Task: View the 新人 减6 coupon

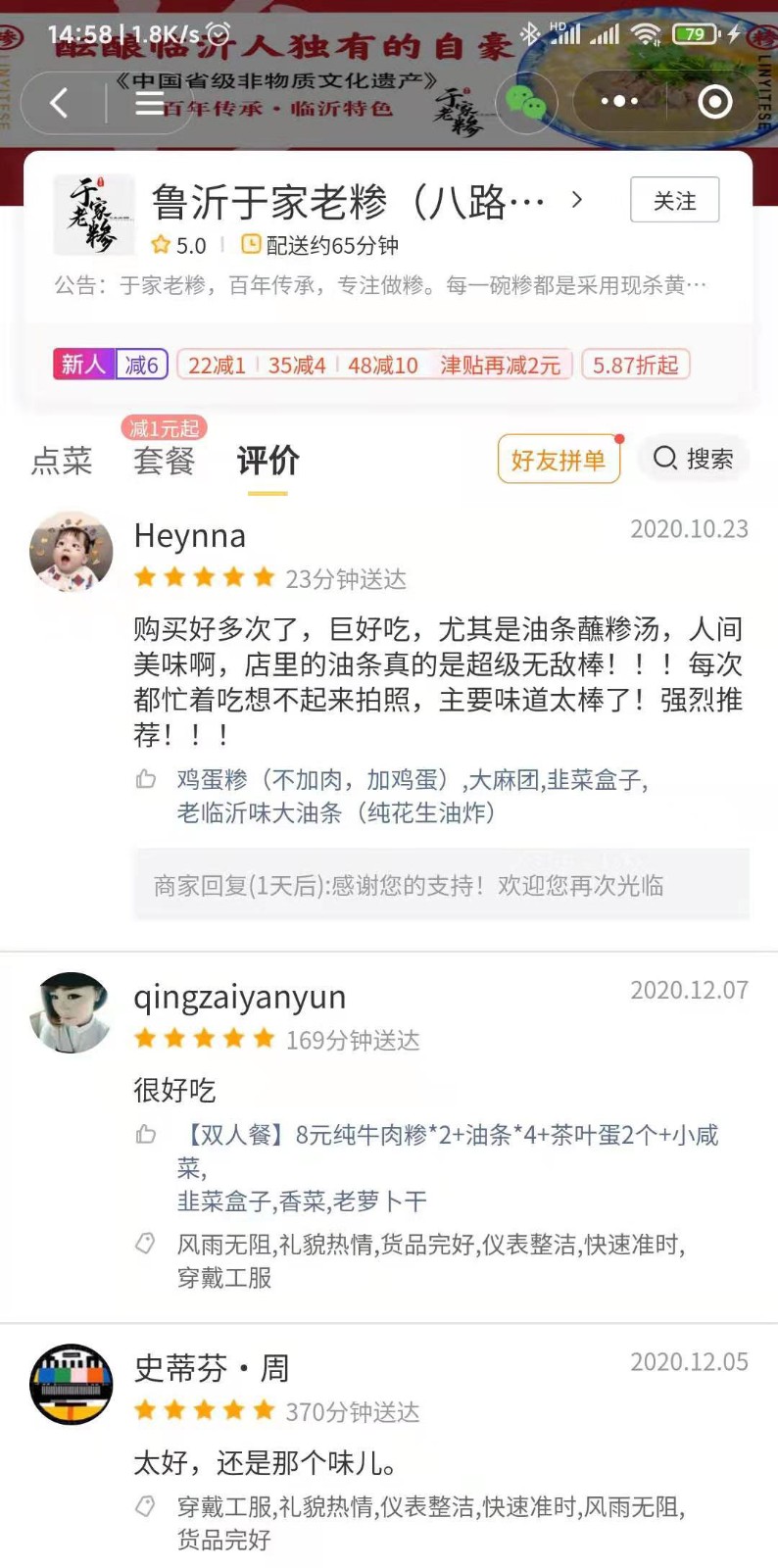Action: click(111, 365)
